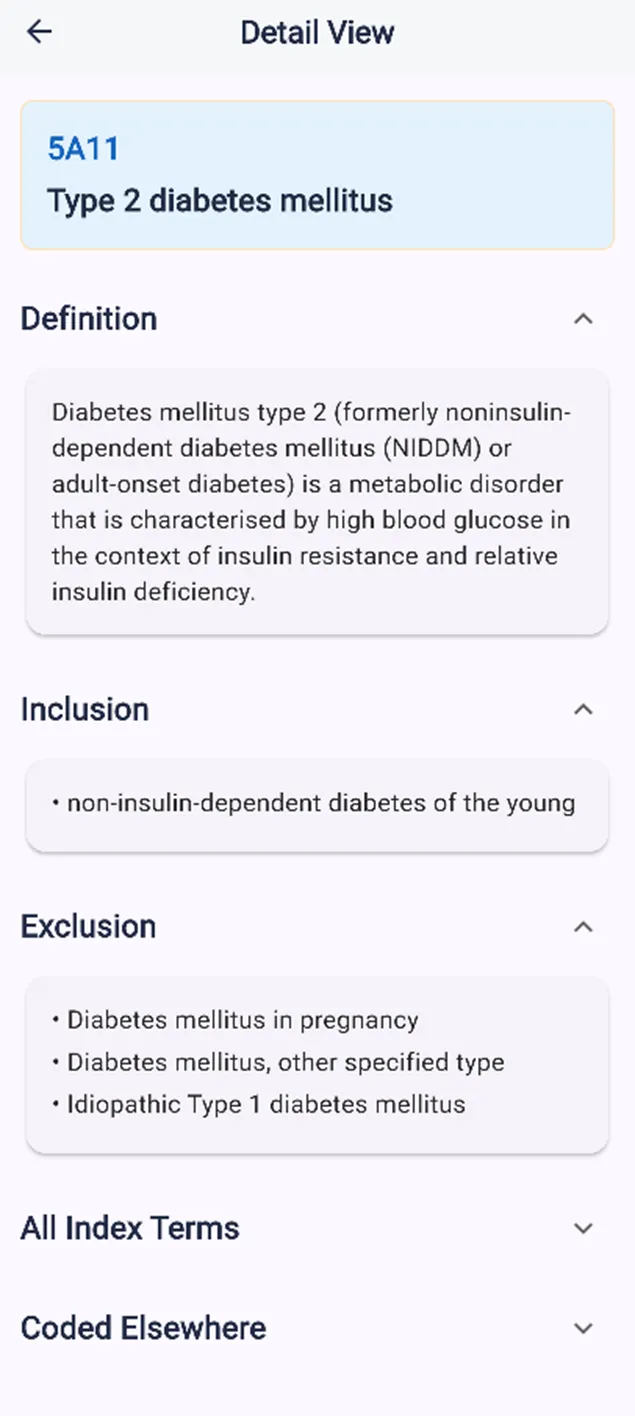The height and width of the screenshot is (1416, 635).
Task: Collapse the Exclusion section
Action: tap(583, 927)
